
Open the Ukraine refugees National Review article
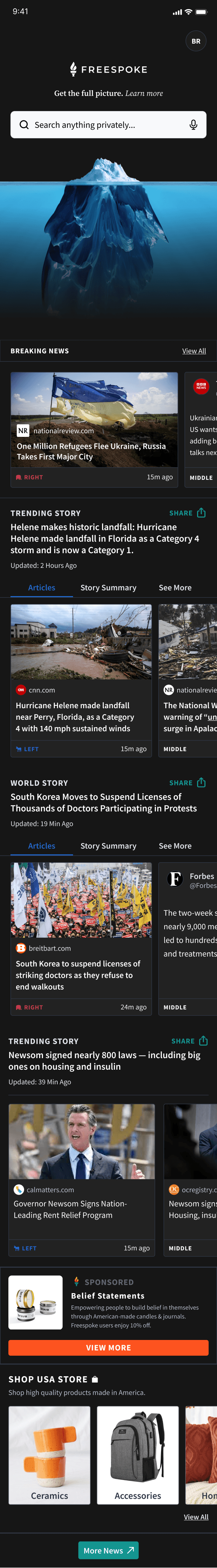94,430
